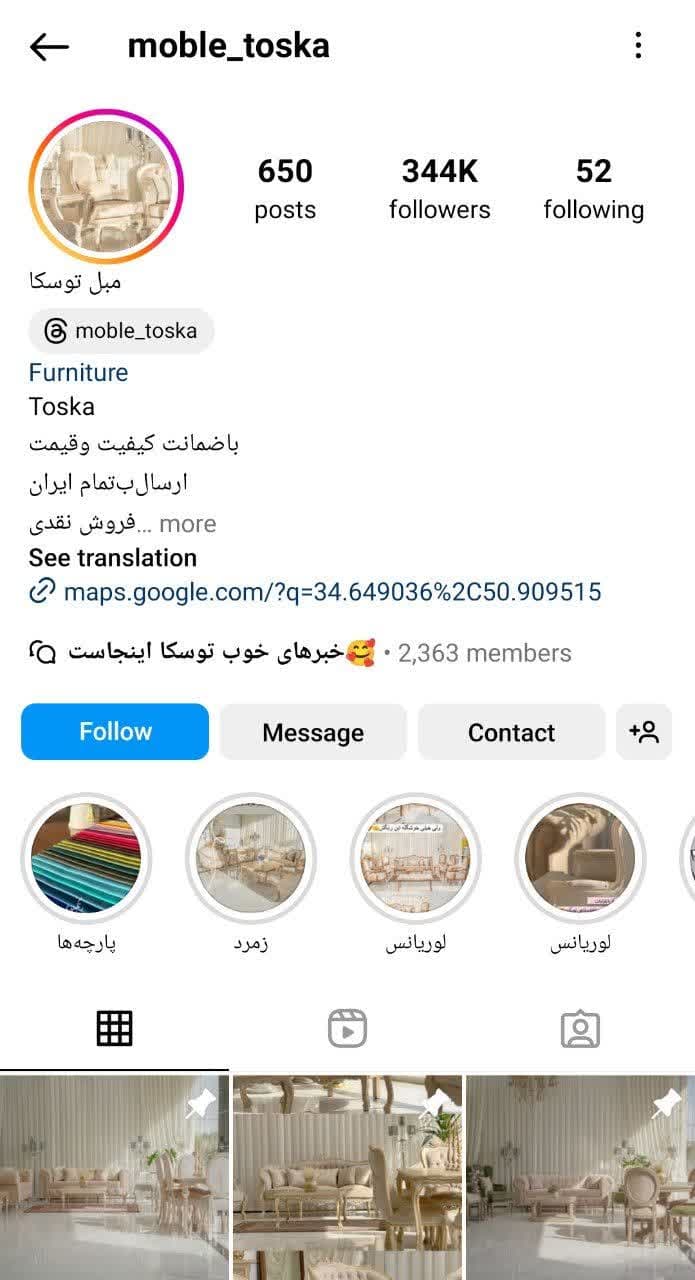Select the posts grid tab
The image size is (695, 1280).
[114, 1028]
